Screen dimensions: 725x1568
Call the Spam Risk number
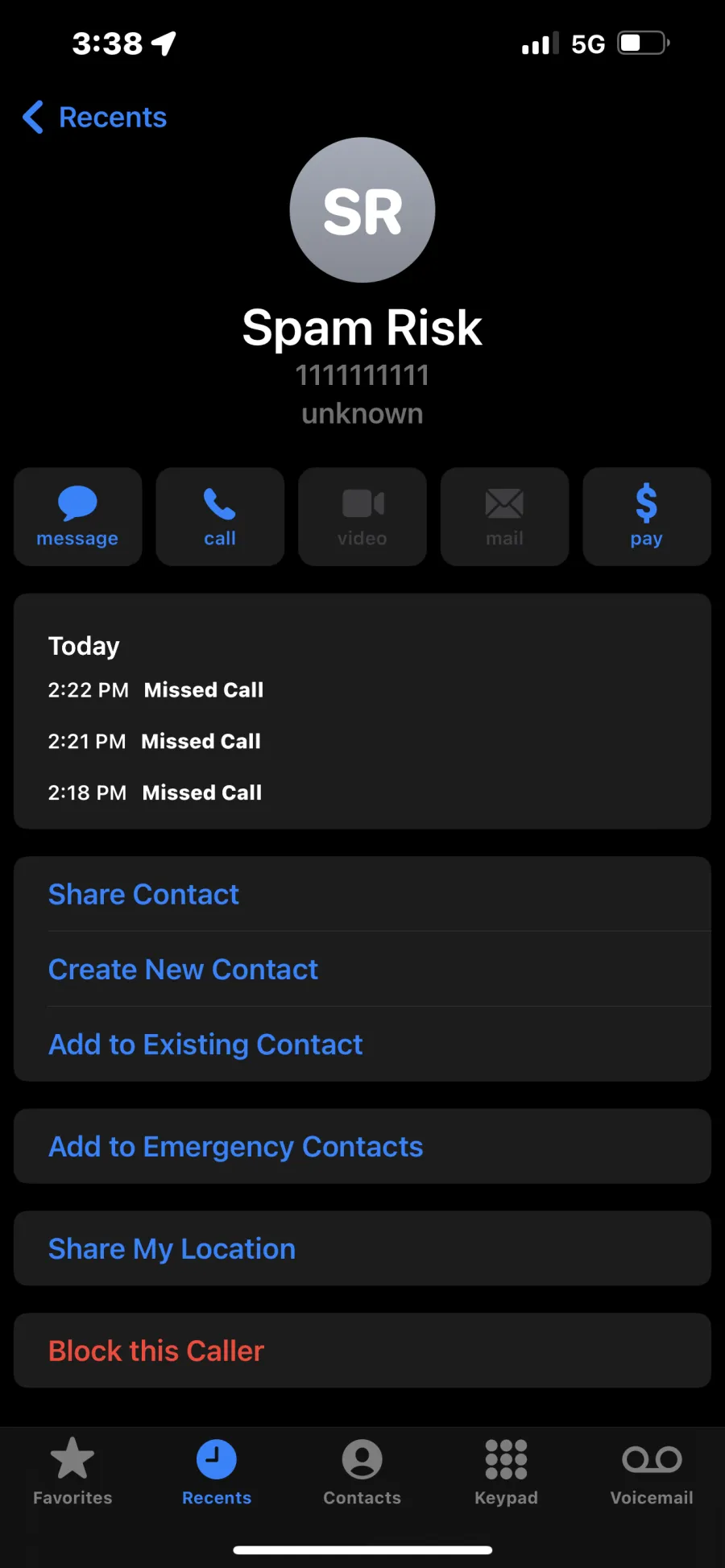pyautogui.click(x=220, y=516)
